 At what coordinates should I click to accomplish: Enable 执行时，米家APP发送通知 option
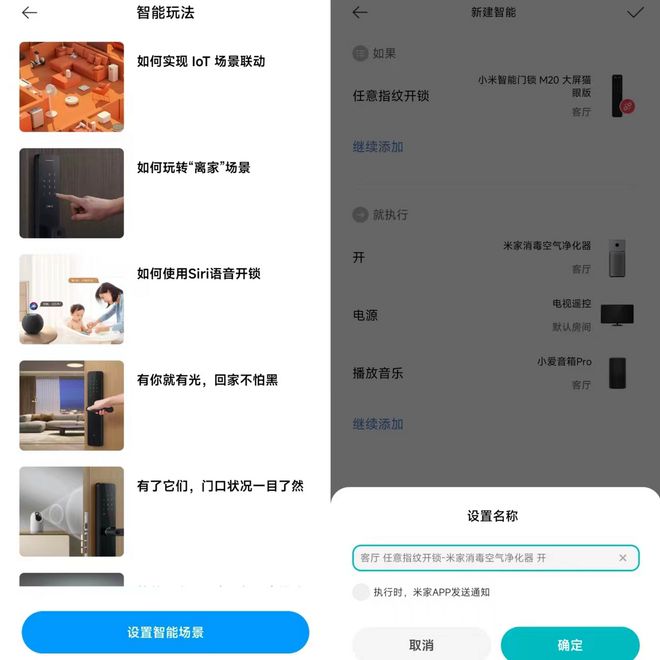(x=362, y=592)
